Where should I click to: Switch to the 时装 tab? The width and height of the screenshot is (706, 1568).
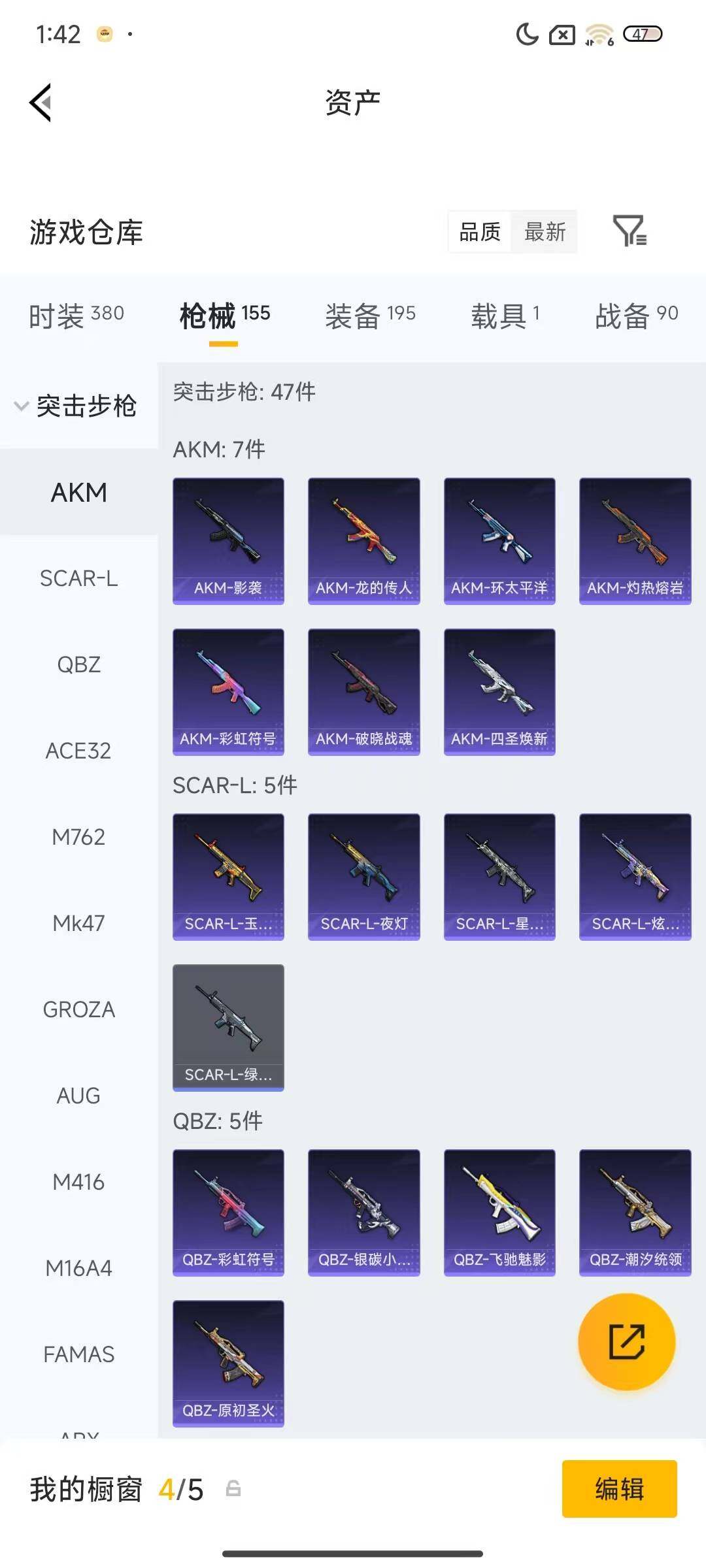(x=76, y=316)
